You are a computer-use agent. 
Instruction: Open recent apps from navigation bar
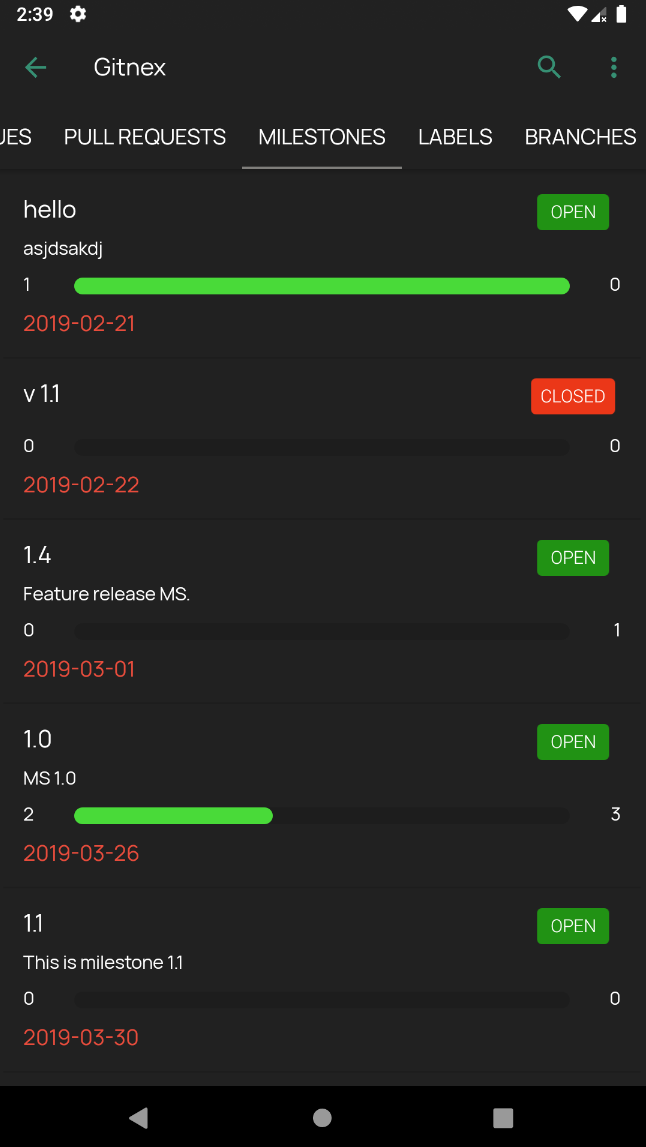point(503,1117)
